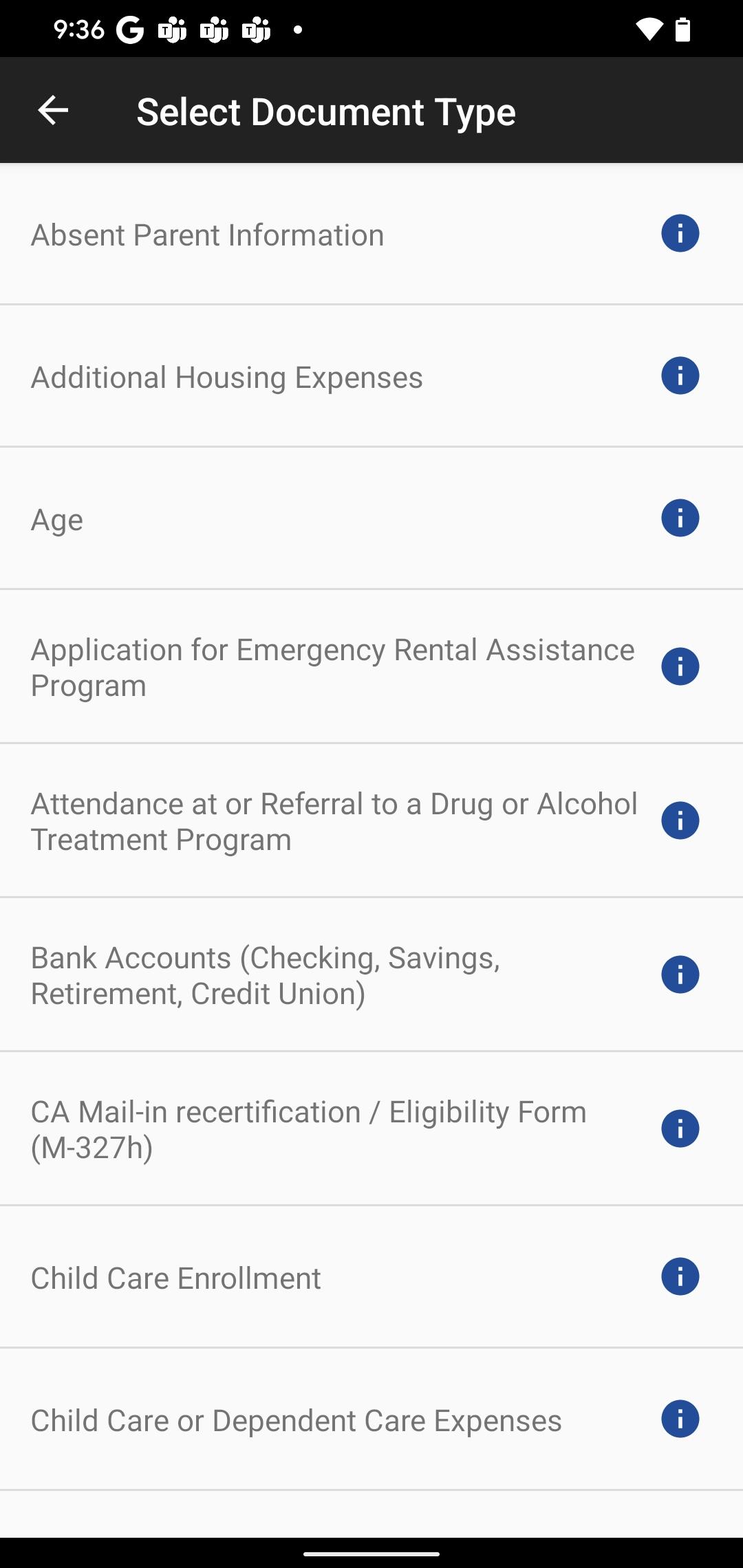Select CA Mail-in recertification form M-327h
This screenshot has width=743, height=1568.
[x=371, y=1129]
